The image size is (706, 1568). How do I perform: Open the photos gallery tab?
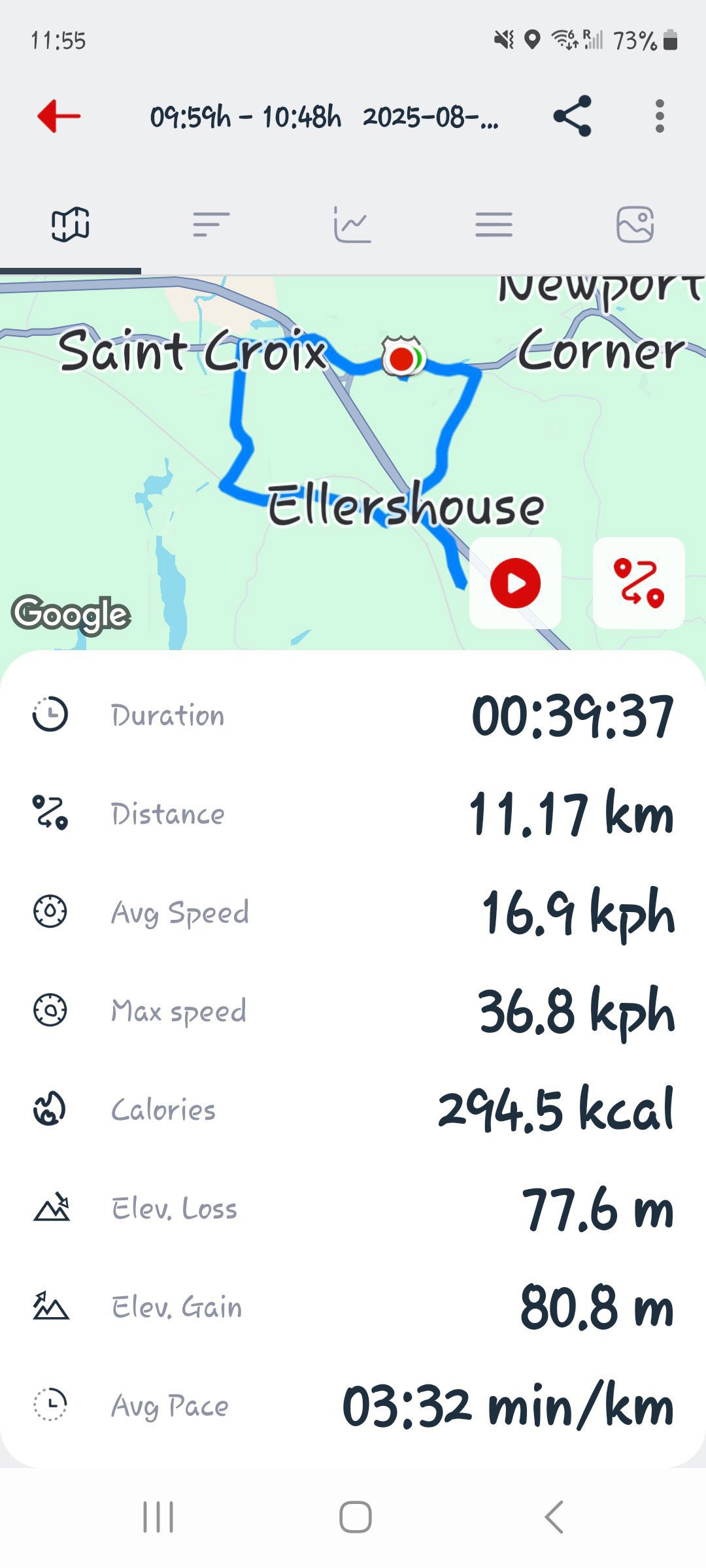click(635, 225)
